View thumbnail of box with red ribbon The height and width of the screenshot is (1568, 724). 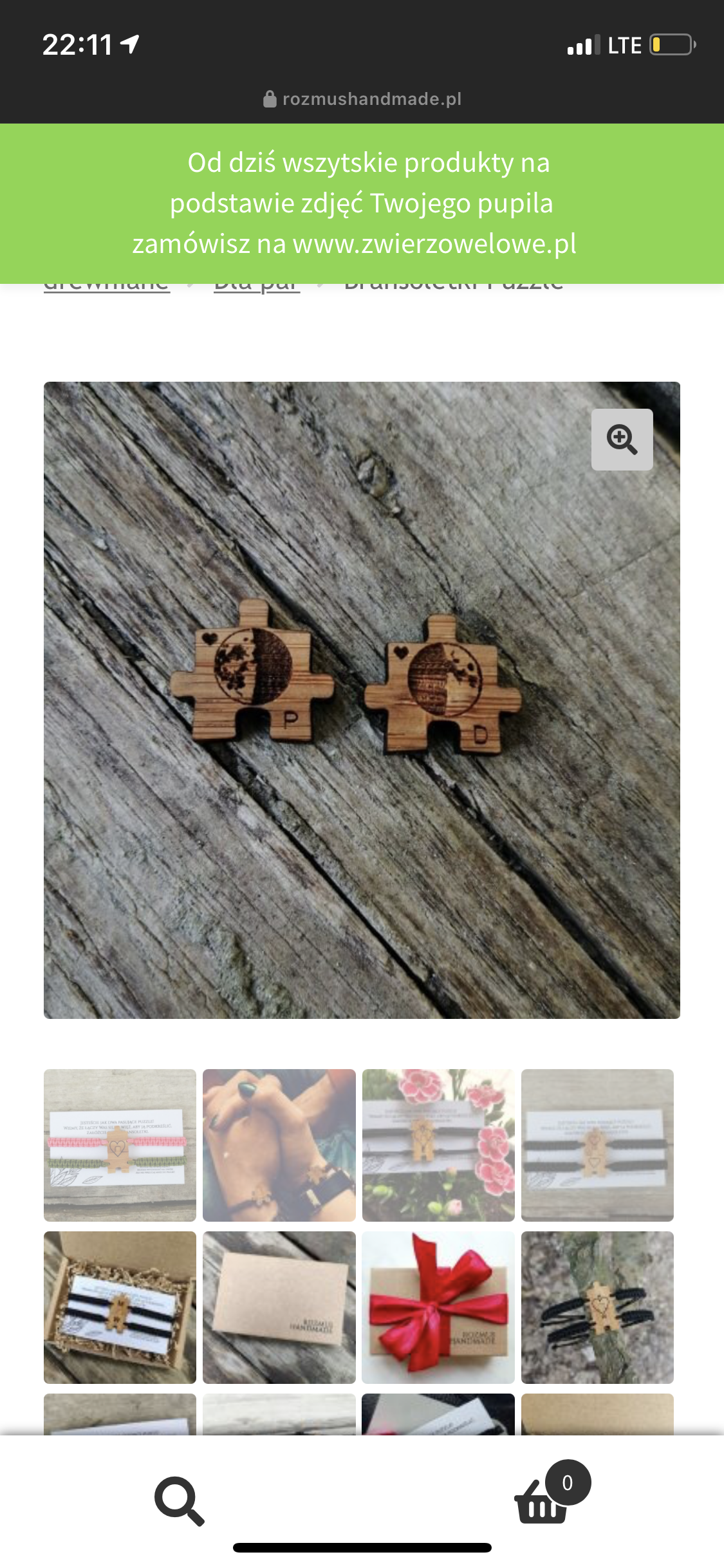click(438, 1307)
